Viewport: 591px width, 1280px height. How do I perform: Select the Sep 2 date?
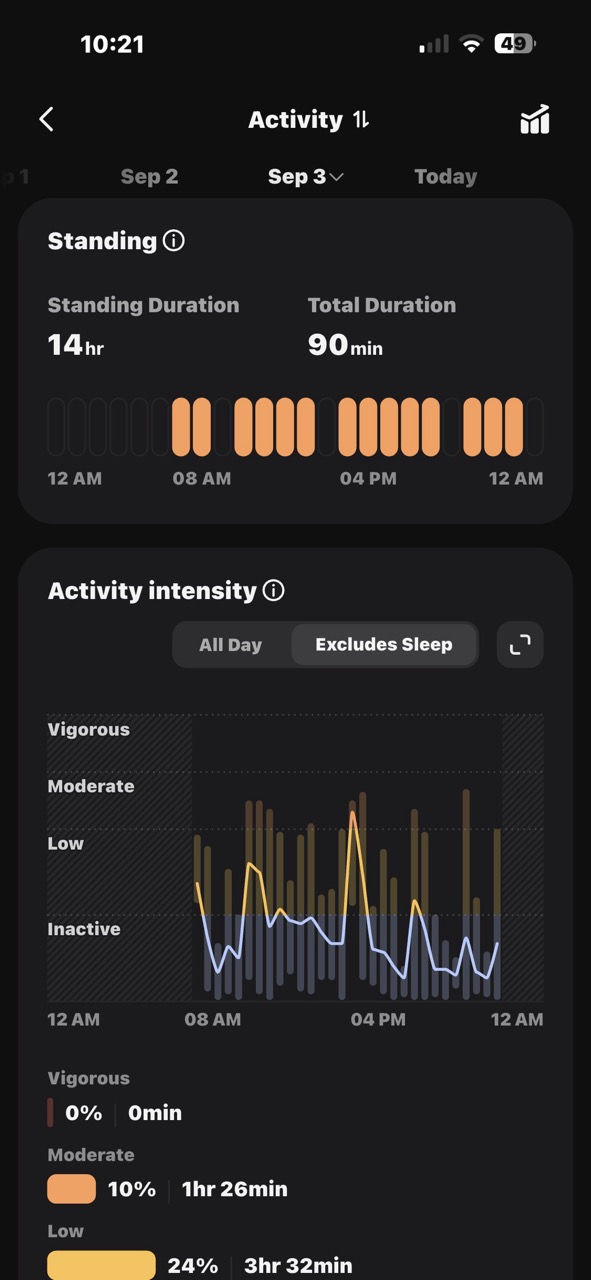coord(149,177)
